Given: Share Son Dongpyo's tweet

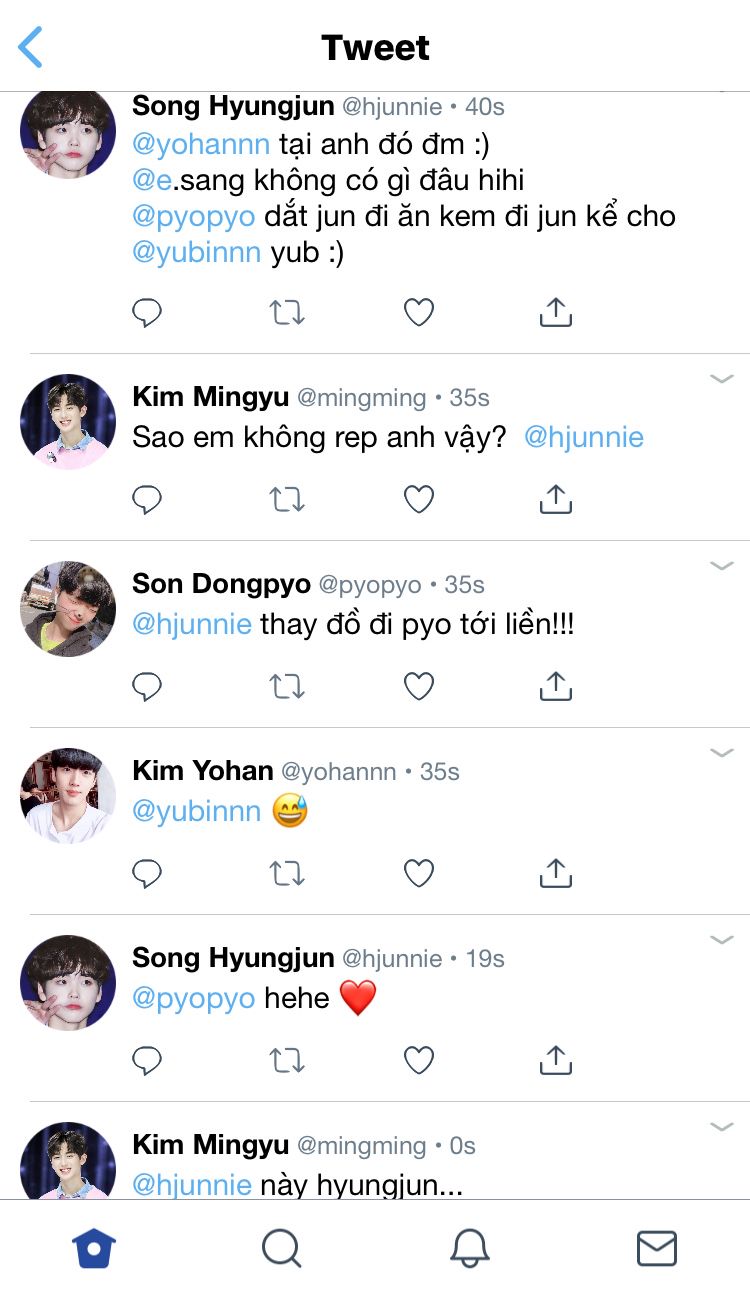Looking at the screenshot, I should point(555,685).
